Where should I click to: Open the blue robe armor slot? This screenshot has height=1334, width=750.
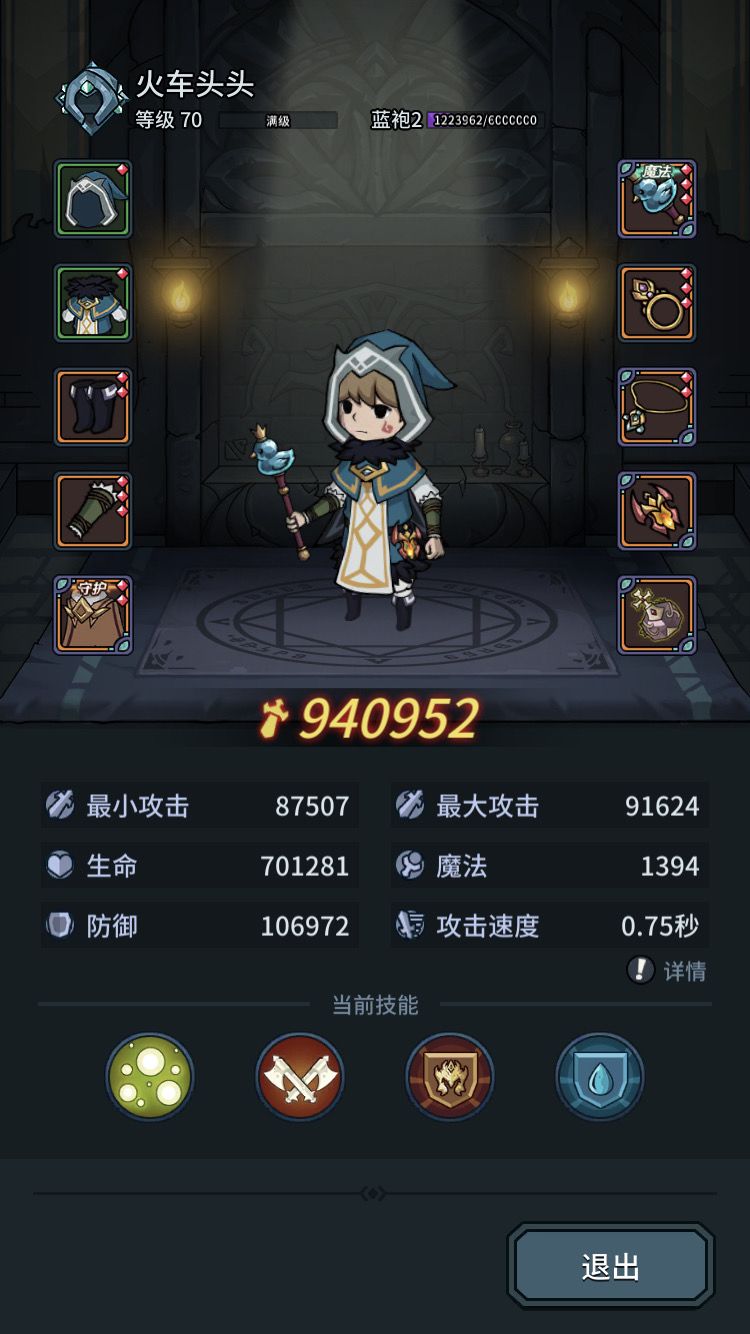click(x=93, y=303)
